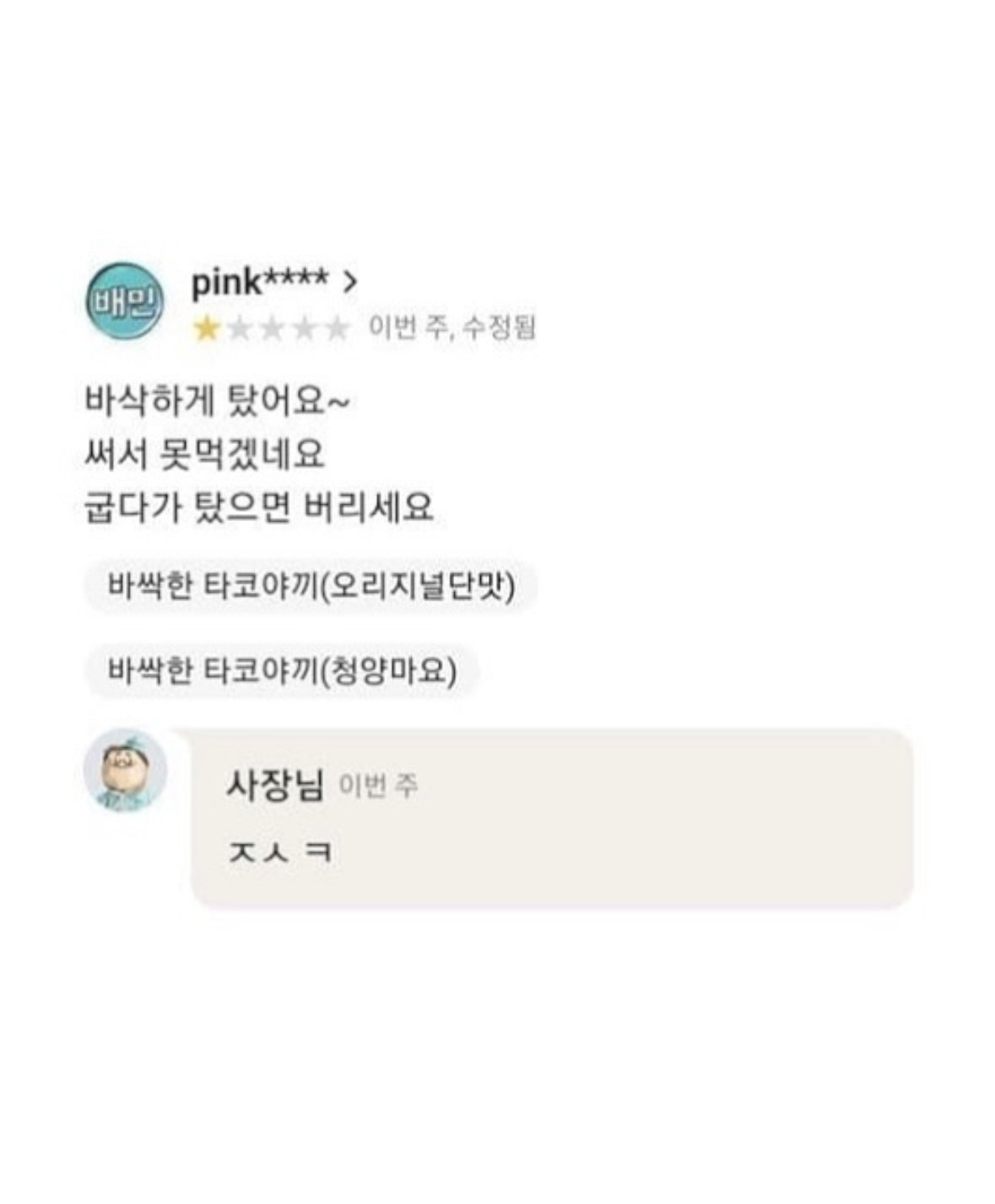Select the 바싹한 타코야끼(청양마요) menu chip
Screen dimensions: 995x1204
[282, 671]
